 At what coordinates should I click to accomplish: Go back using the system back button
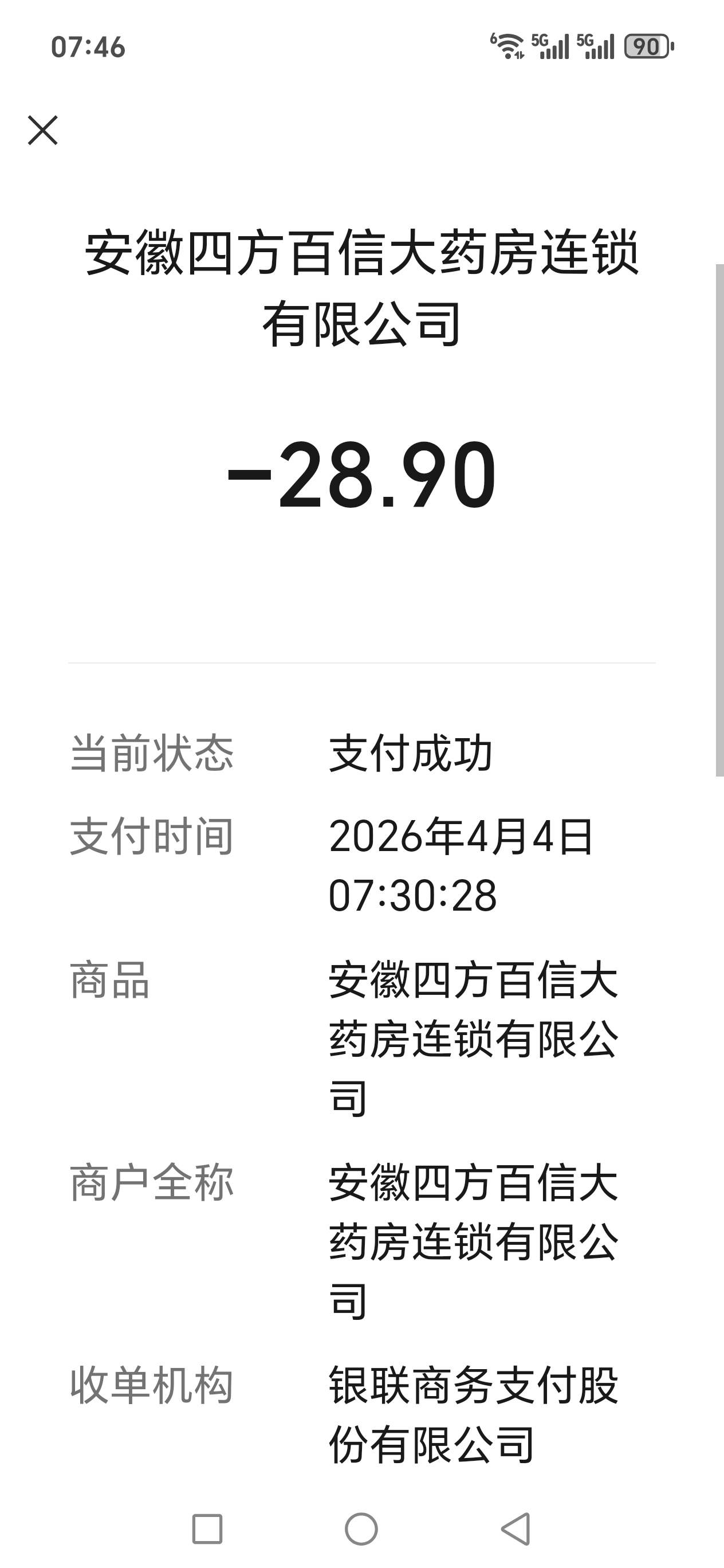tap(516, 1528)
